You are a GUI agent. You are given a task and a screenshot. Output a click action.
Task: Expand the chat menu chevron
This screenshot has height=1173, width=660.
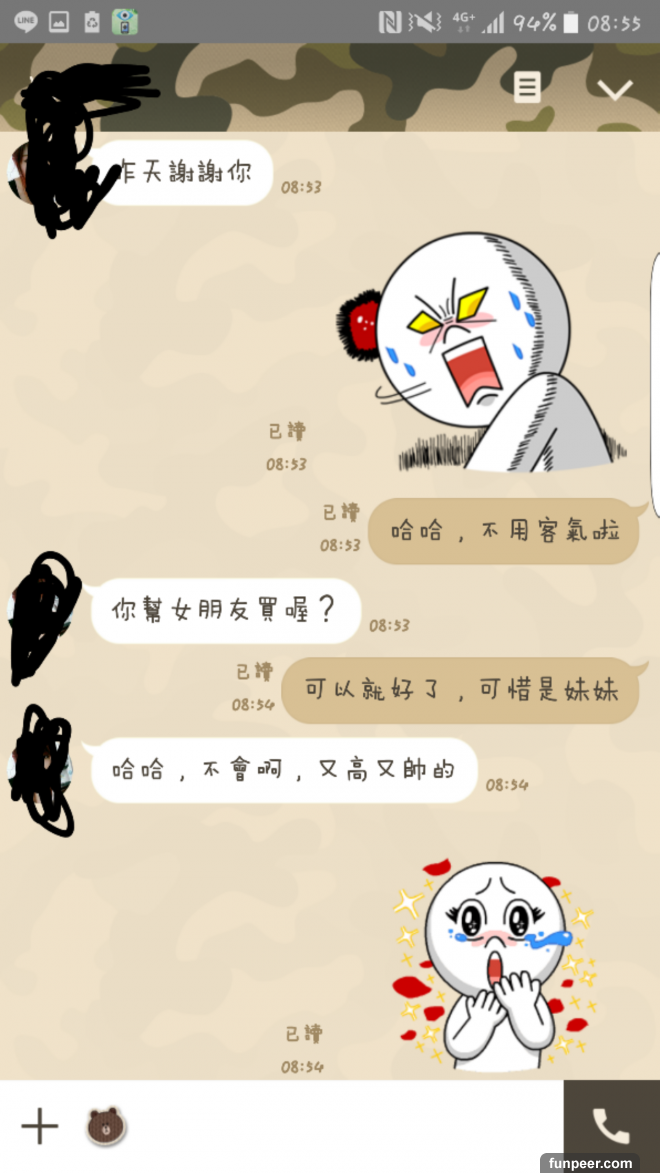pos(614,90)
